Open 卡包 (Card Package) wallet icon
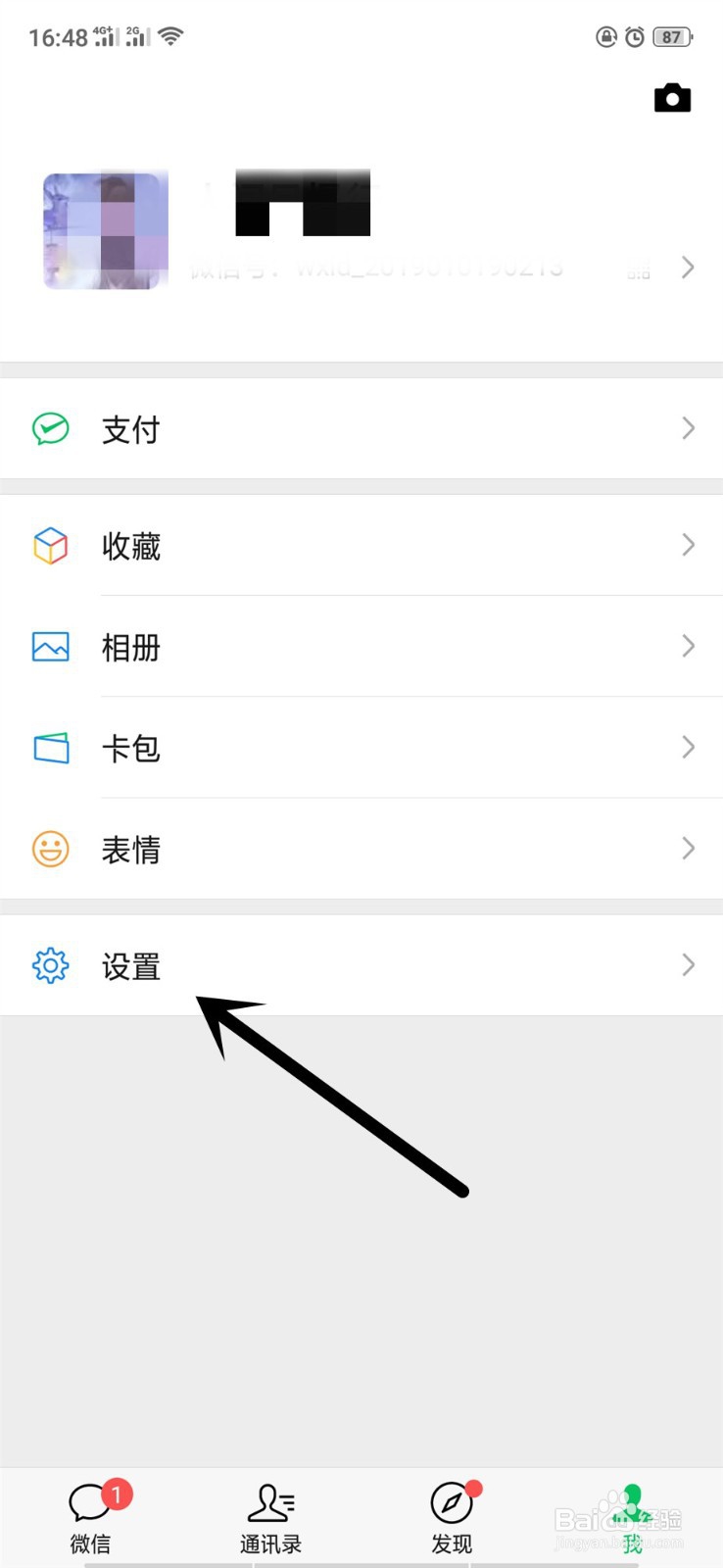The width and height of the screenshot is (723, 1568). tap(50, 748)
